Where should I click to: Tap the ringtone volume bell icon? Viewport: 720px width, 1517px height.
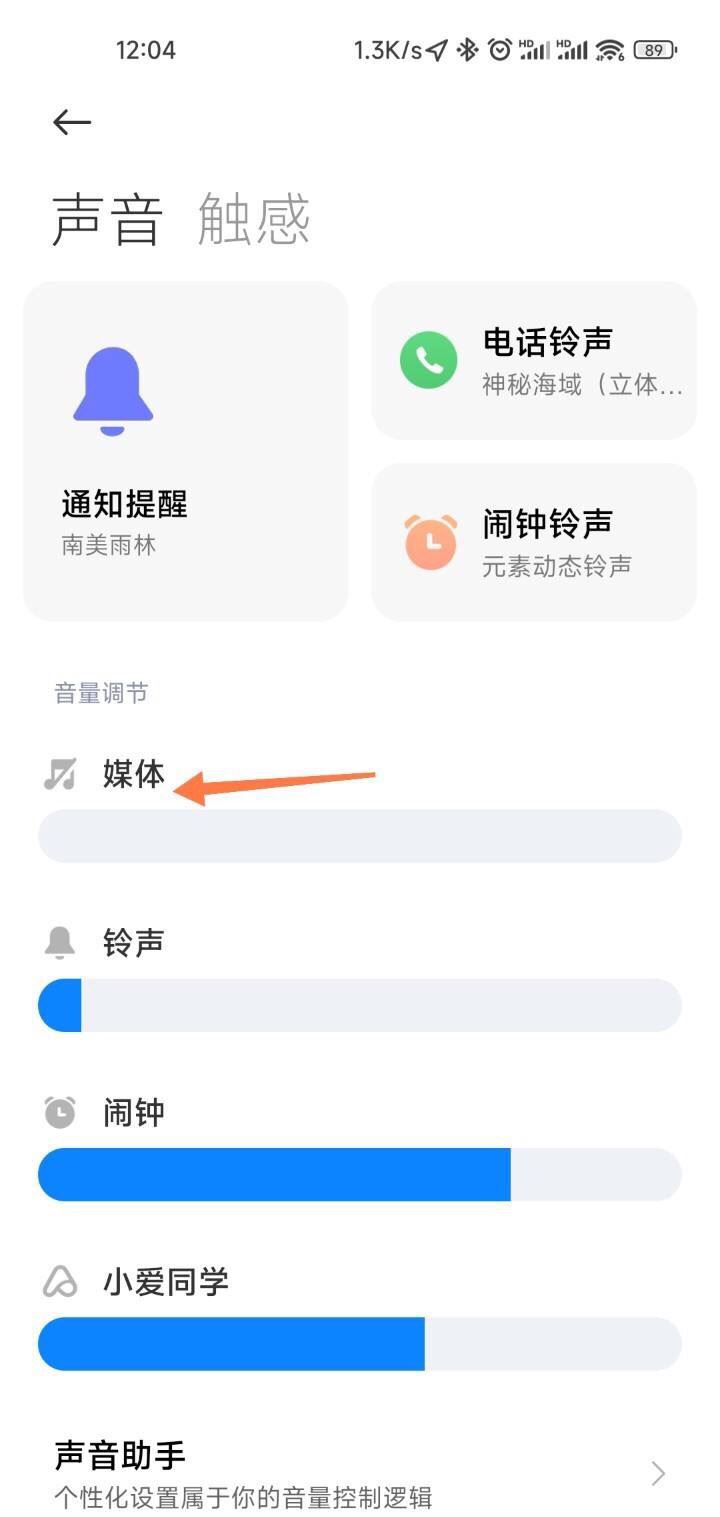click(x=58, y=940)
